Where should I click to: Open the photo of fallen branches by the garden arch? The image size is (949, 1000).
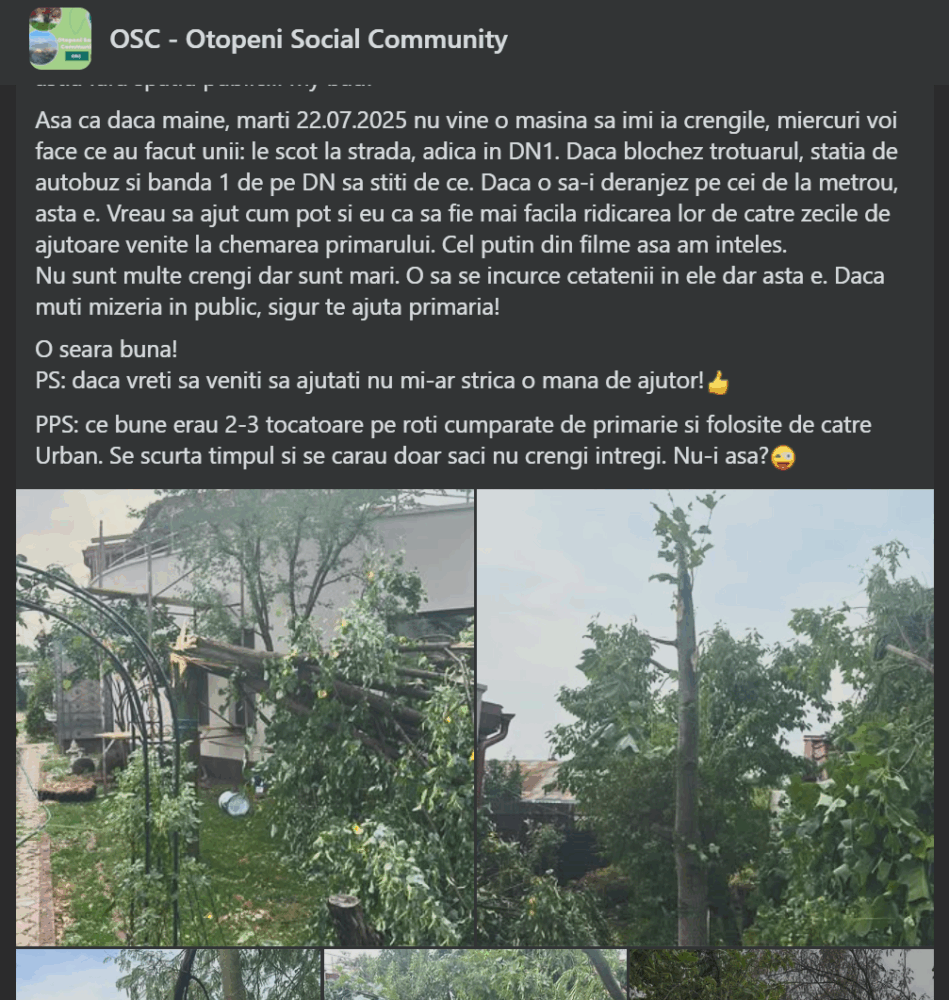(245, 717)
